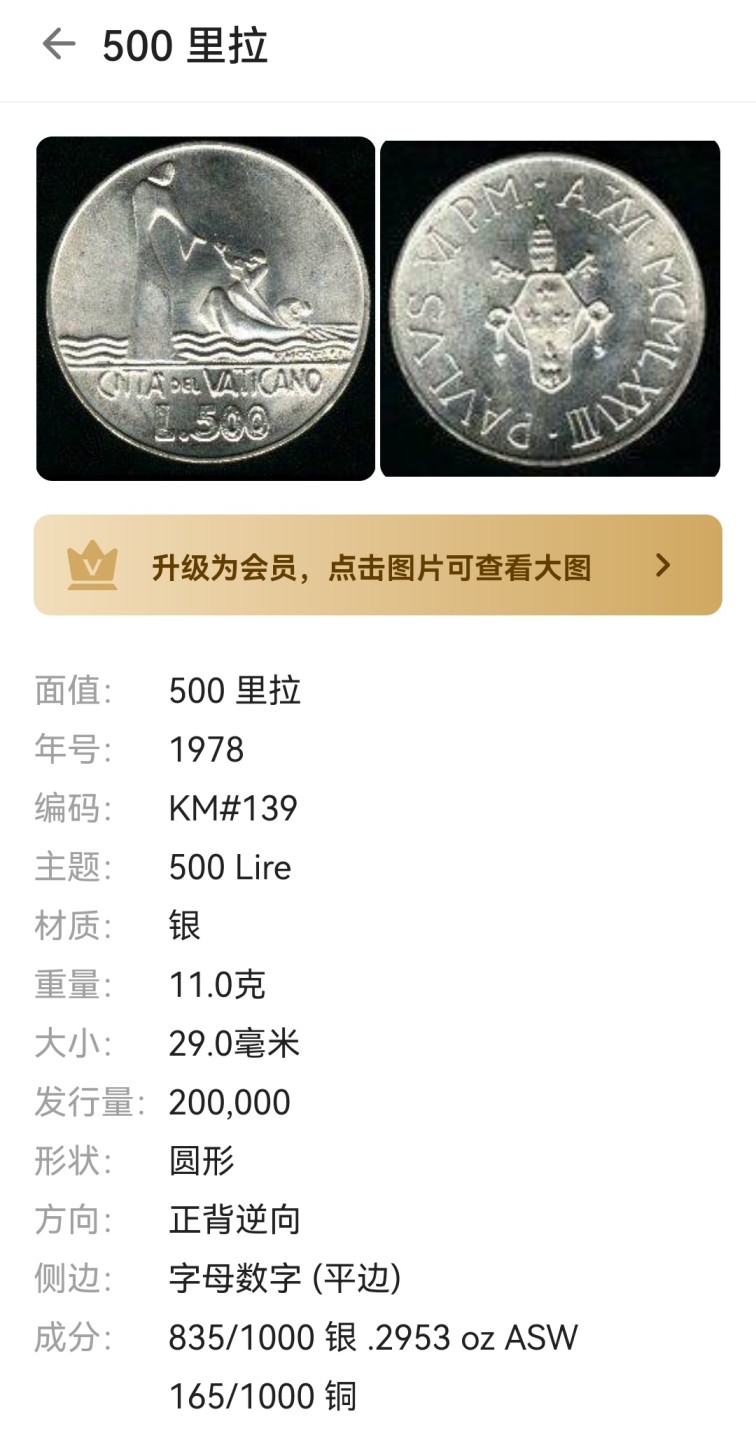This screenshot has width=756, height=1440.
Task: Open the coin reverse image with coat of arms
Action: point(550,309)
